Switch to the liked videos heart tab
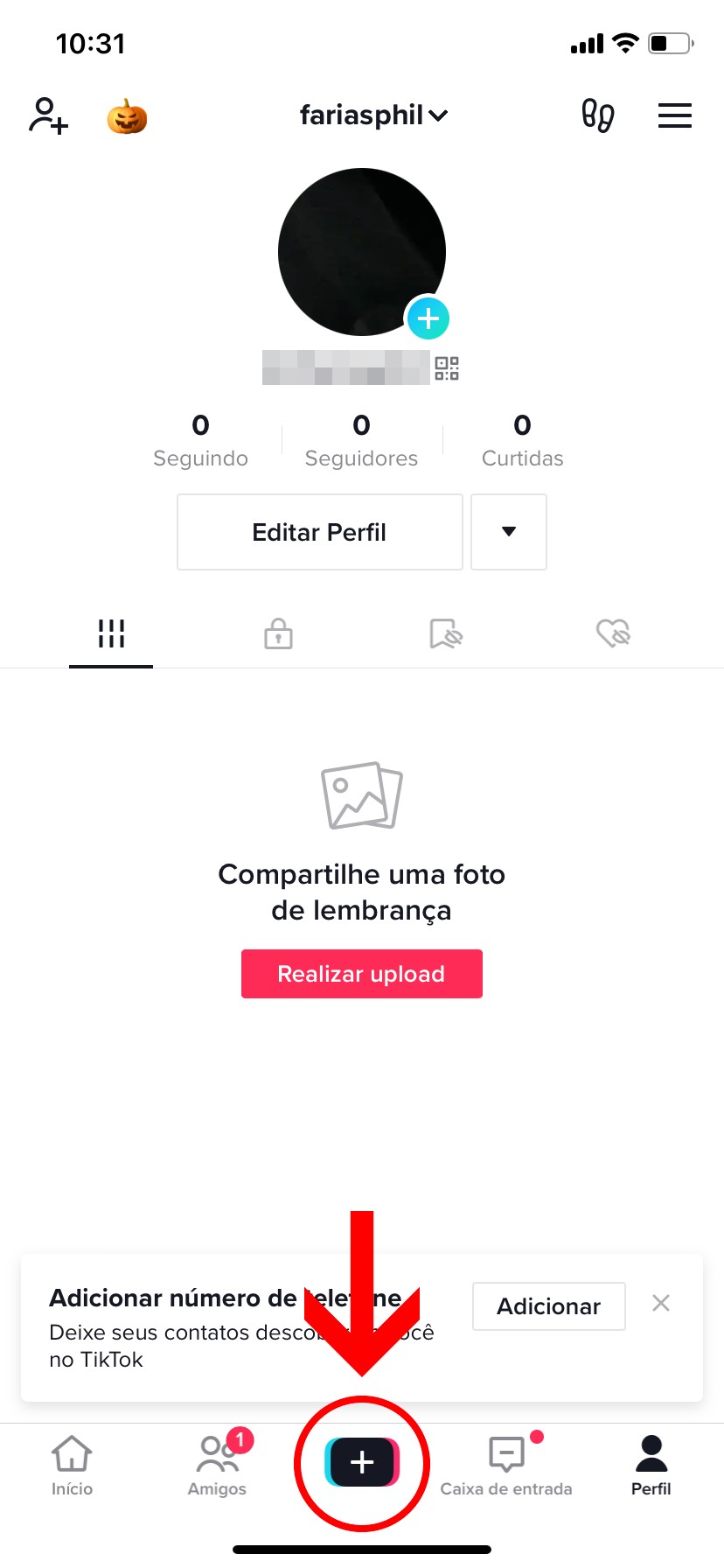 click(x=613, y=633)
